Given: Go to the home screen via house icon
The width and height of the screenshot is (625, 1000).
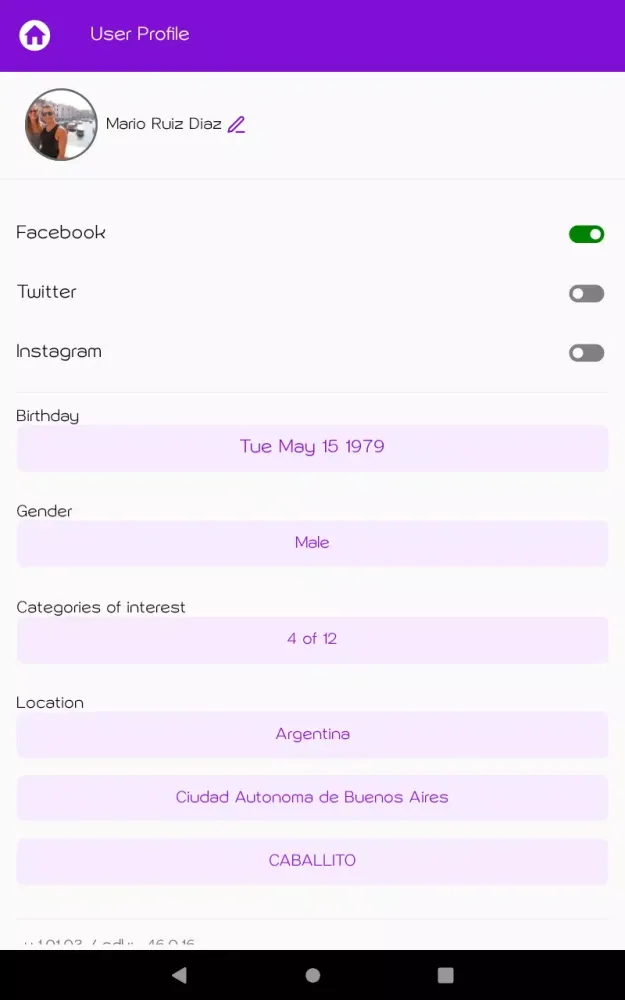Looking at the screenshot, I should [x=35, y=35].
